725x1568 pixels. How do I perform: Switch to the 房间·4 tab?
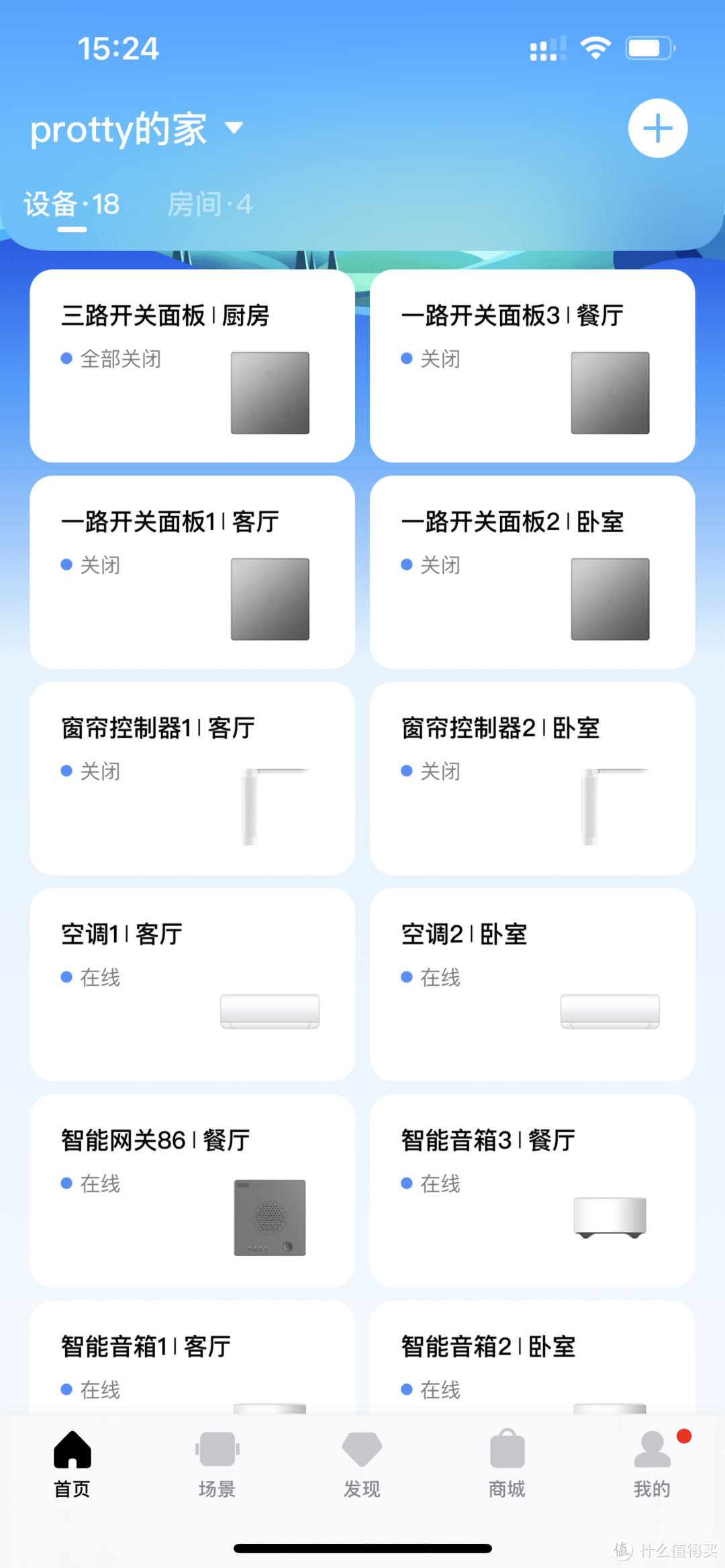pos(210,205)
